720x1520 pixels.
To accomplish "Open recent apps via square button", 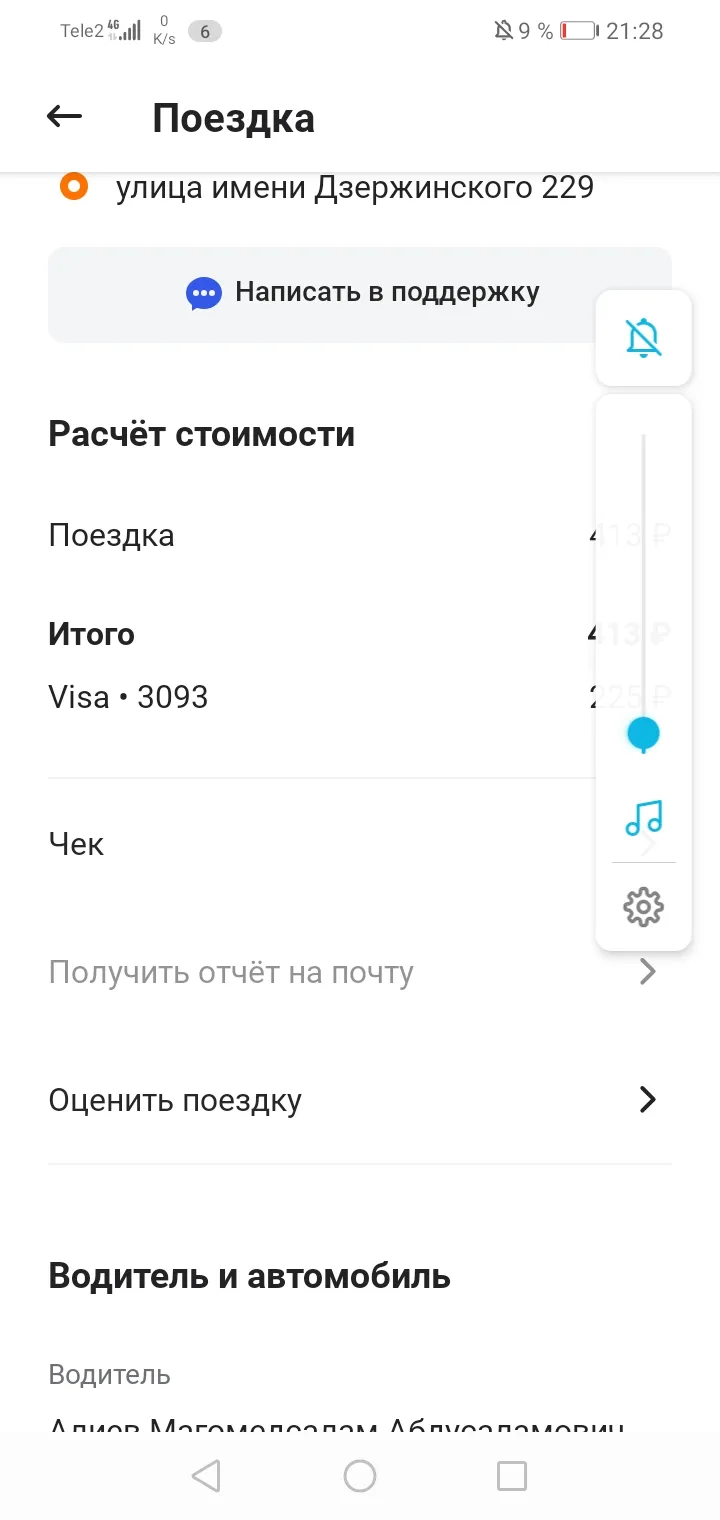I will coord(512,1476).
